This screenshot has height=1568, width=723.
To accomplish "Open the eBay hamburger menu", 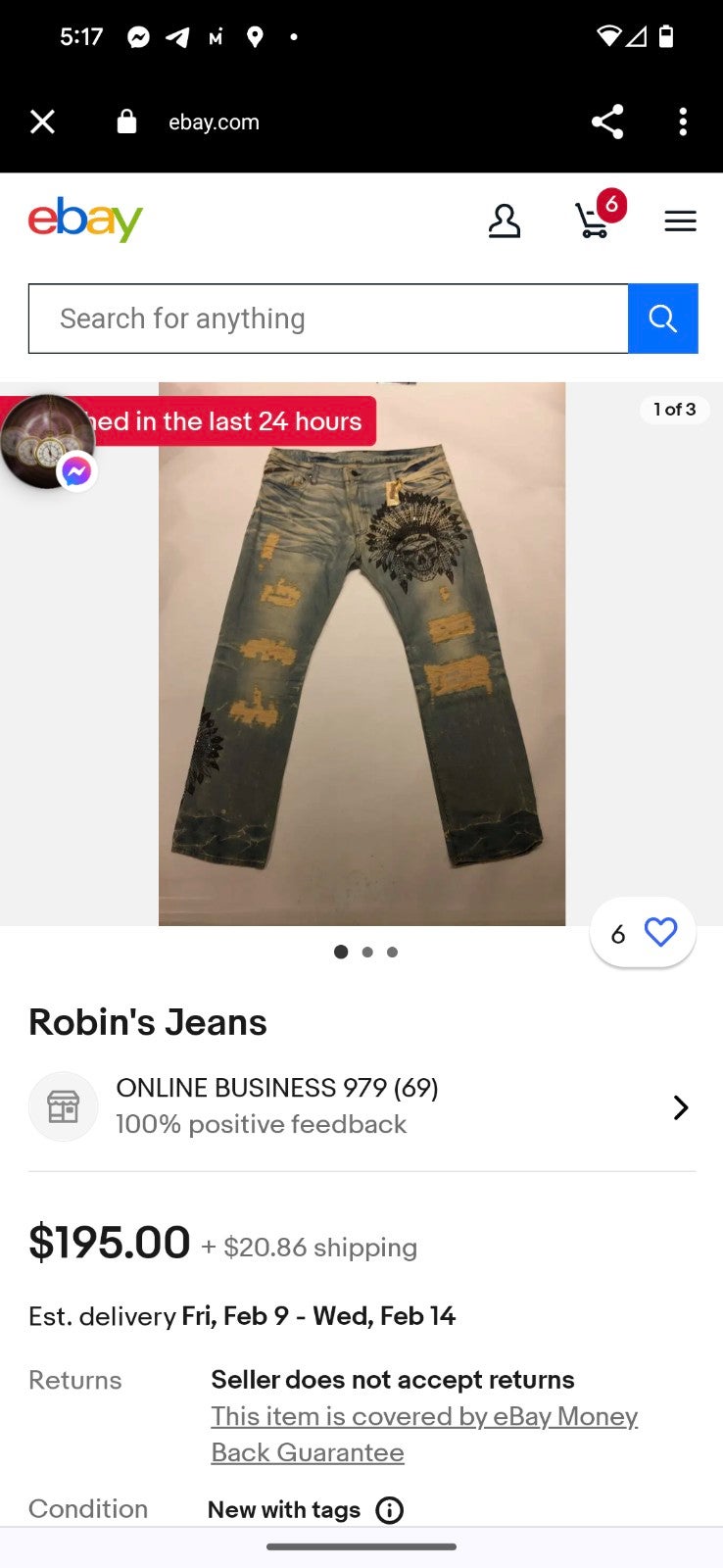I will pyautogui.click(x=680, y=221).
